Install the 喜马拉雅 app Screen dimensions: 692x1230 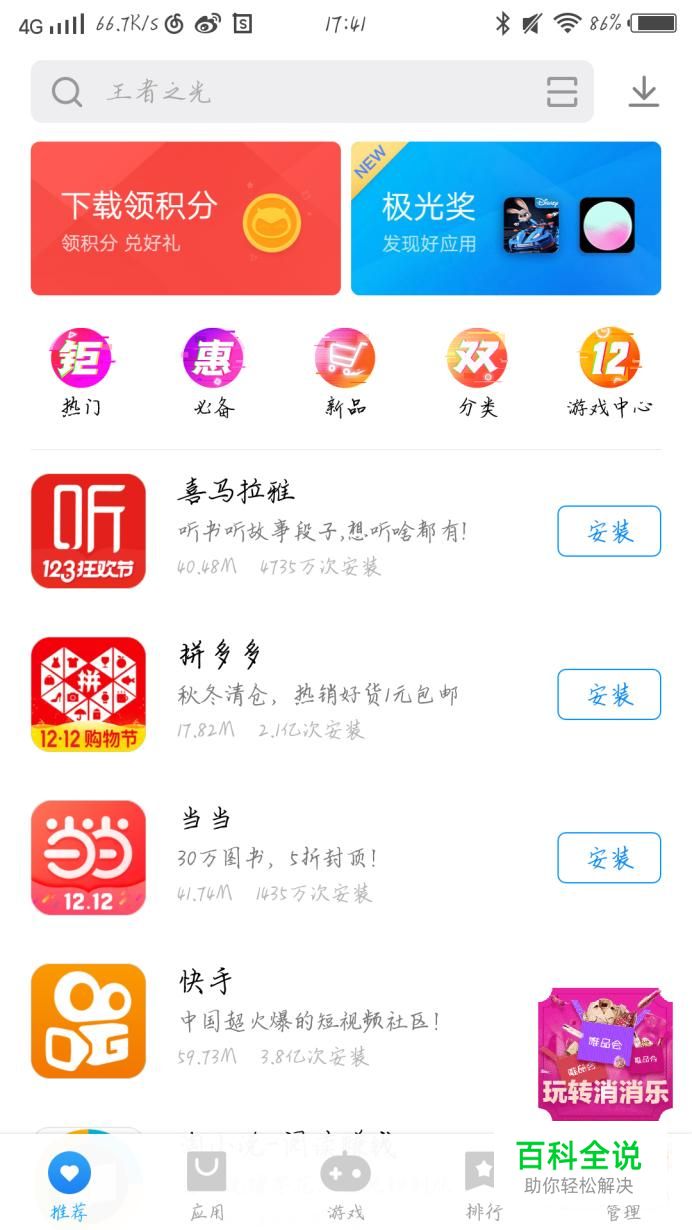pos(608,531)
